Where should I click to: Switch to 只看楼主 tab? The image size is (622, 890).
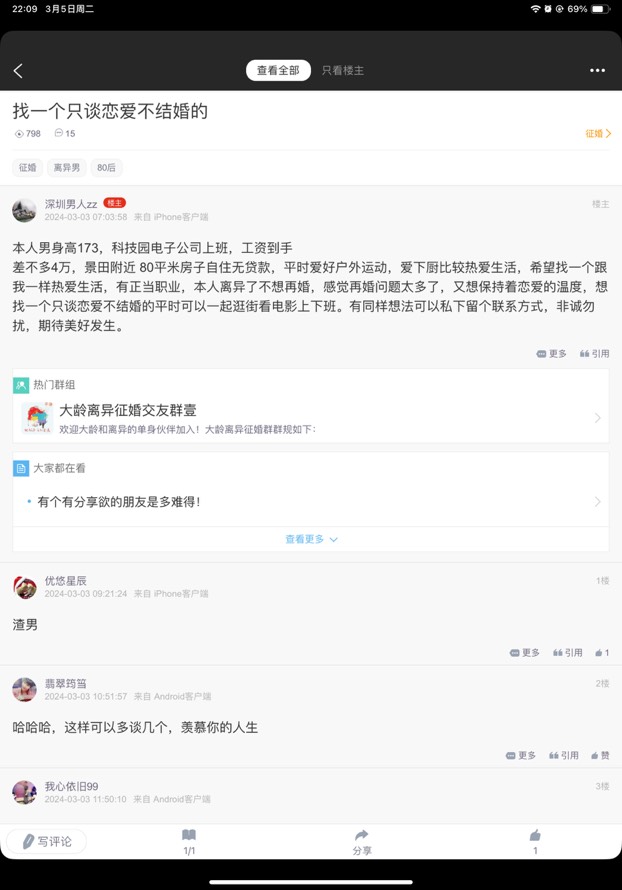click(x=343, y=71)
